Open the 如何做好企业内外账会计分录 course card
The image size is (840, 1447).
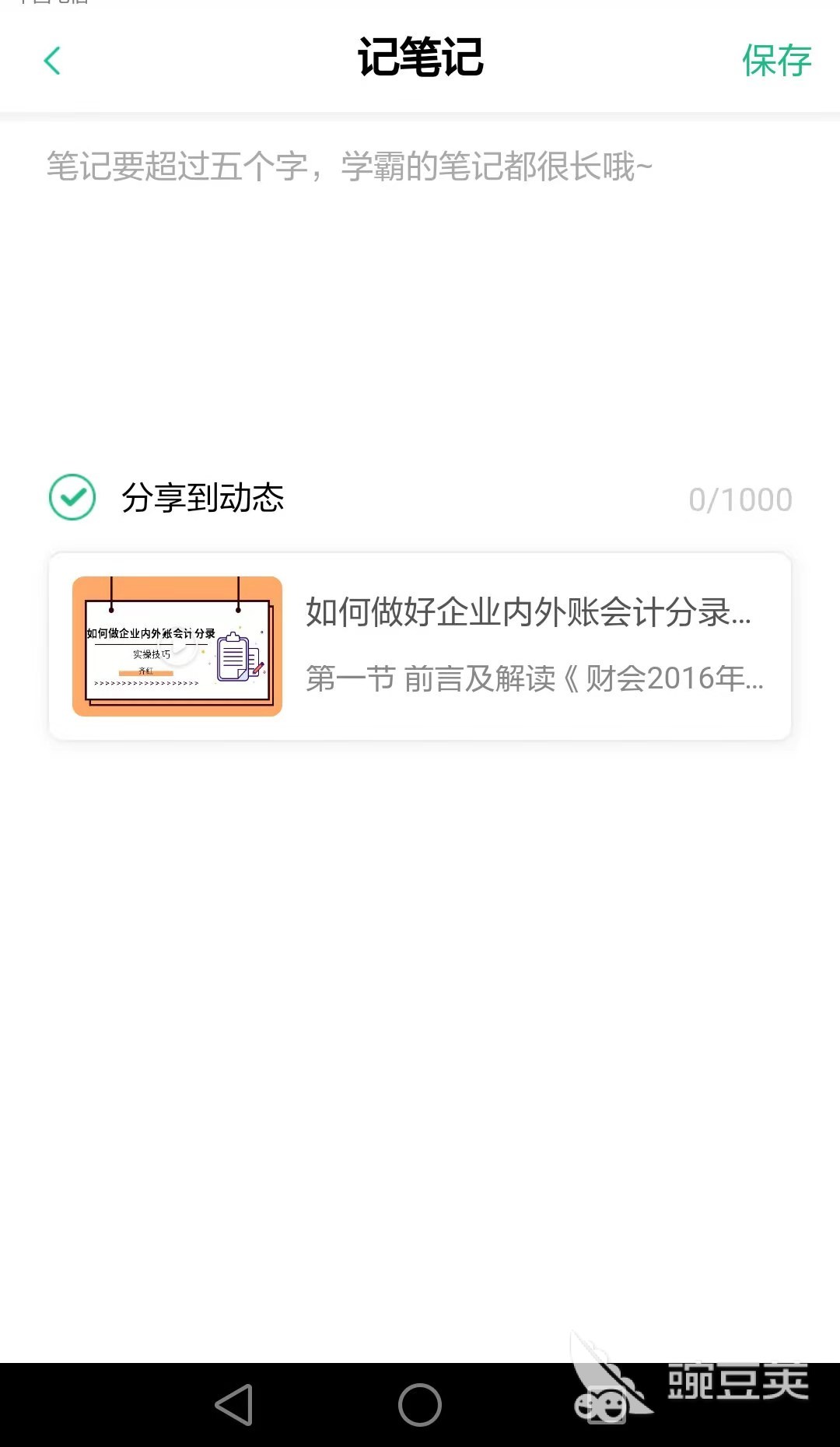coord(420,646)
